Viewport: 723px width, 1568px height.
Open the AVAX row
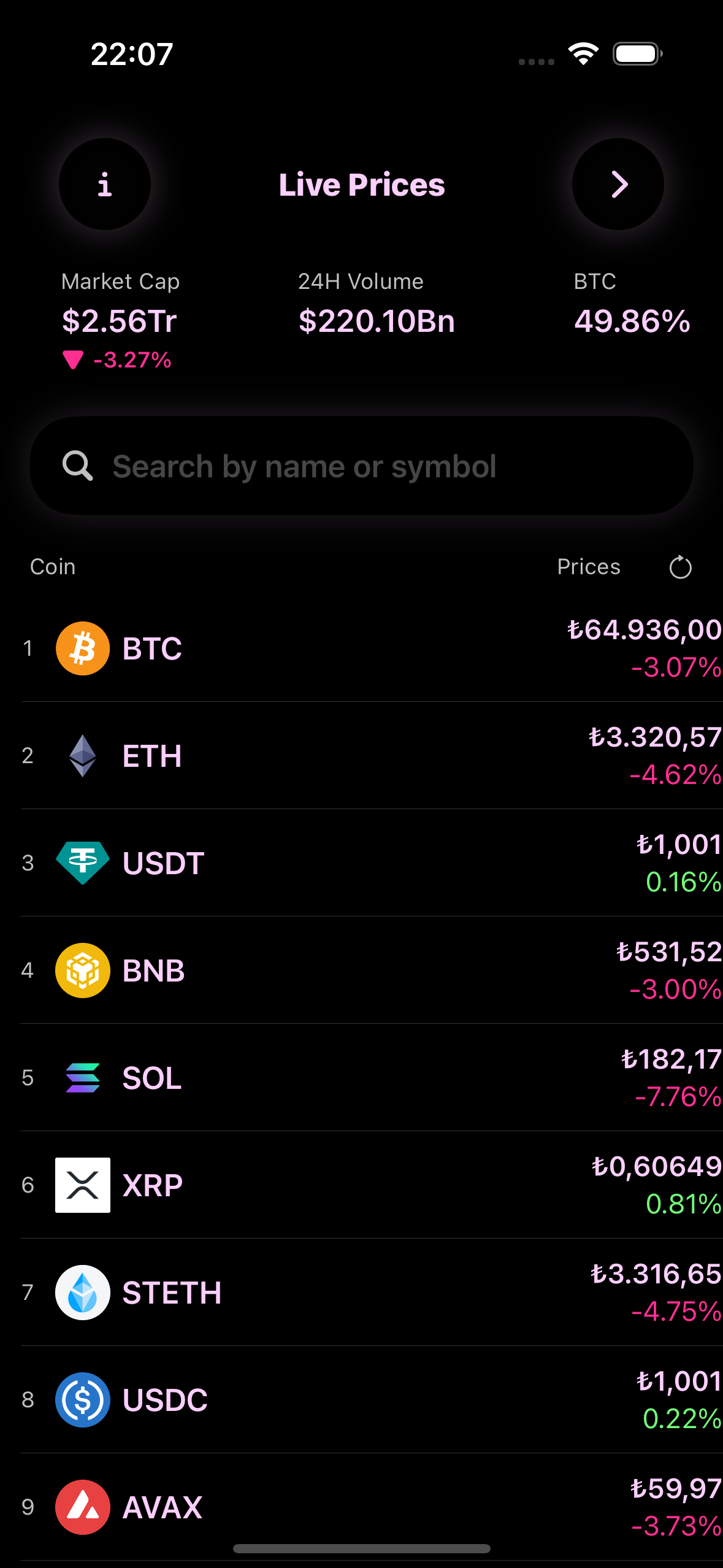coord(362,1507)
